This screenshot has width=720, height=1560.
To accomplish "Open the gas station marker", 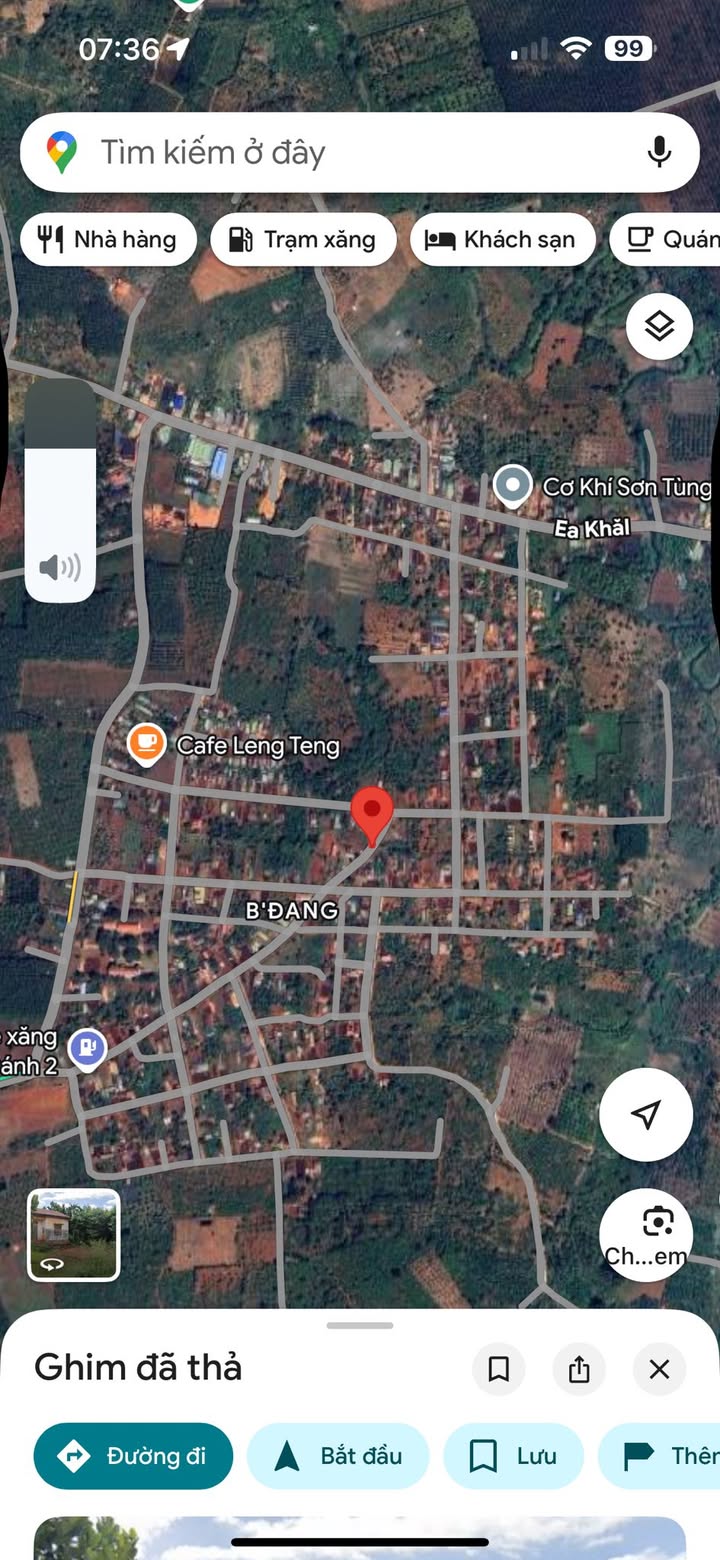I will click(88, 1049).
